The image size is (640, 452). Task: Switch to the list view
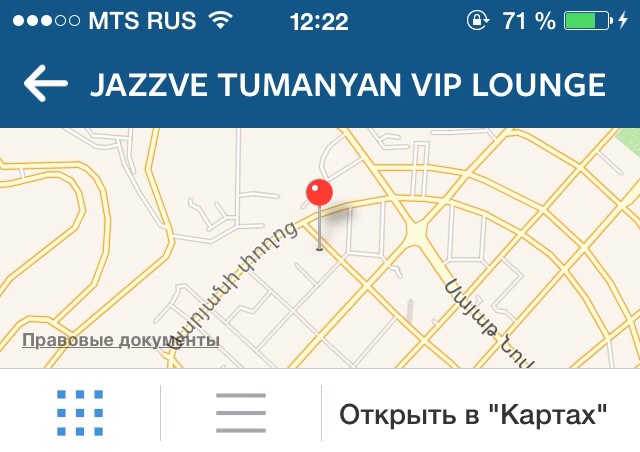pyautogui.click(x=241, y=413)
